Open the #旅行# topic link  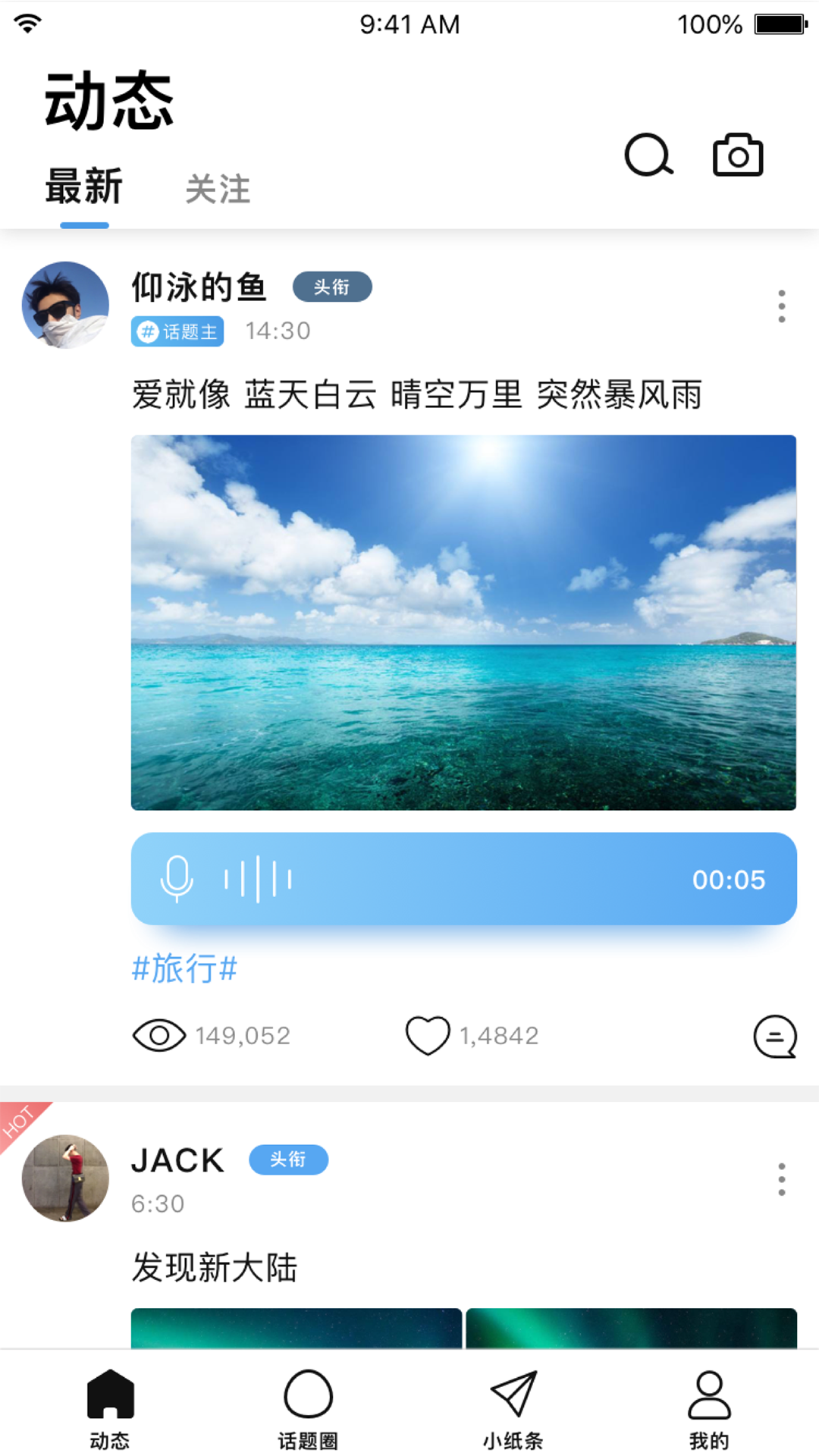184,968
